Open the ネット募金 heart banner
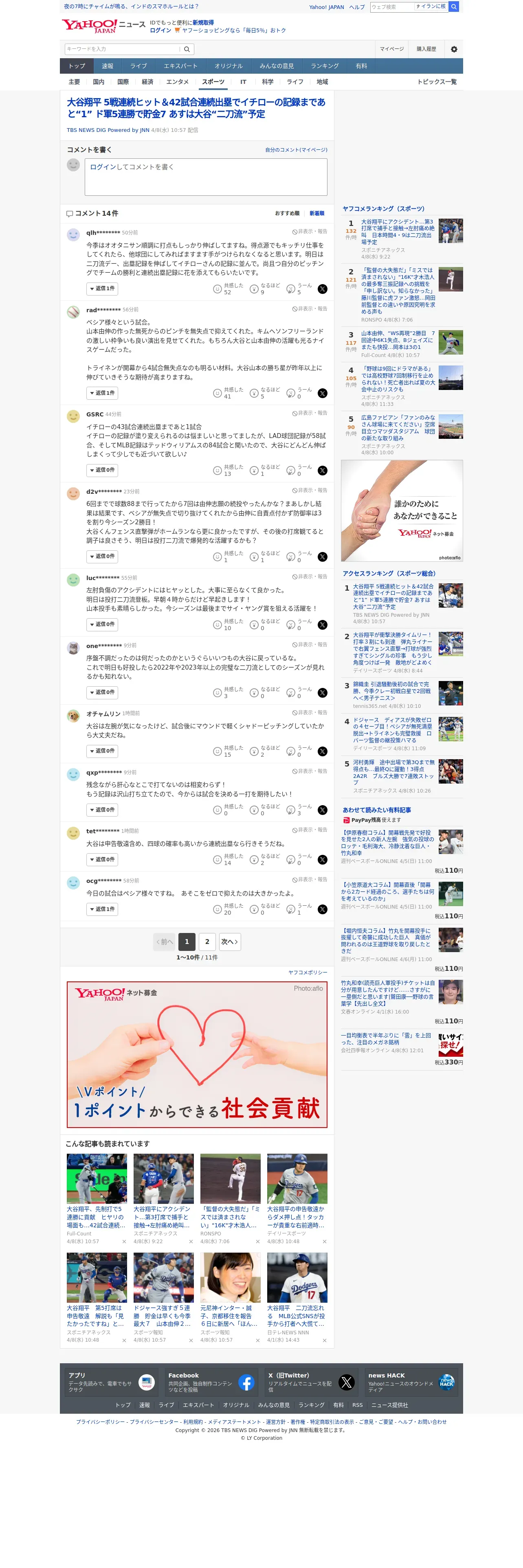Screen dimensions: 523x1568 [x=197, y=1054]
